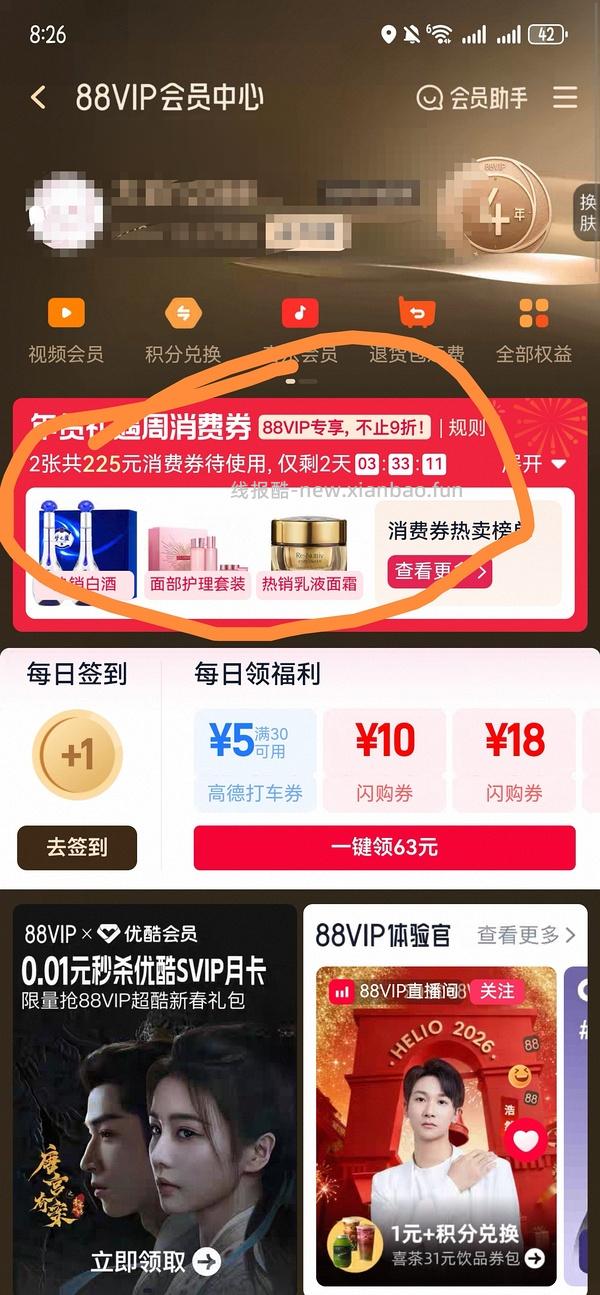The width and height of the screenshot is (600, 1295).
Task: Tap the 换肤 skin button
Action: tap(587, 212)
